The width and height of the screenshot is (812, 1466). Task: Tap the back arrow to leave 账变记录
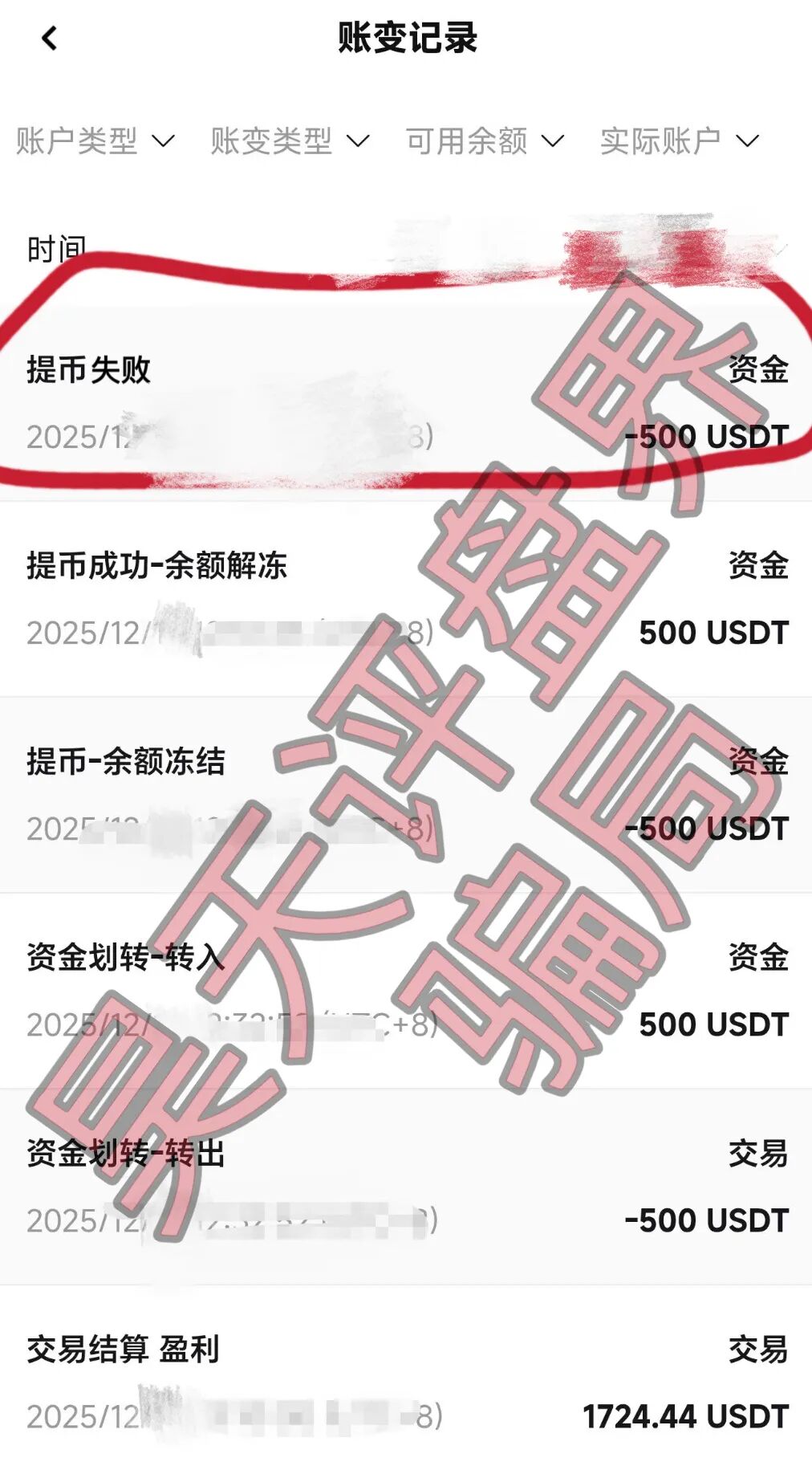[50, 38]
